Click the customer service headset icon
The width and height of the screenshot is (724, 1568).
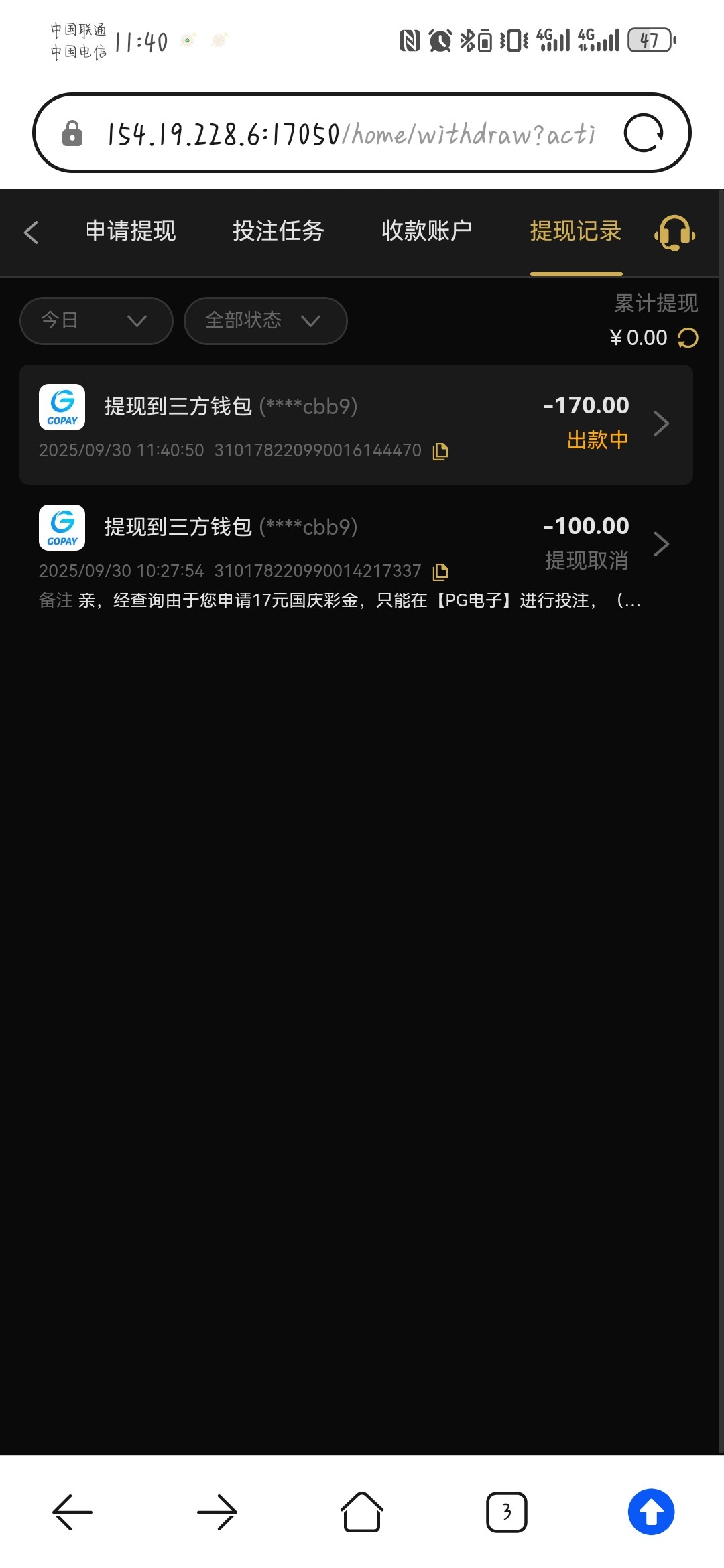click(x=674, y=232)
